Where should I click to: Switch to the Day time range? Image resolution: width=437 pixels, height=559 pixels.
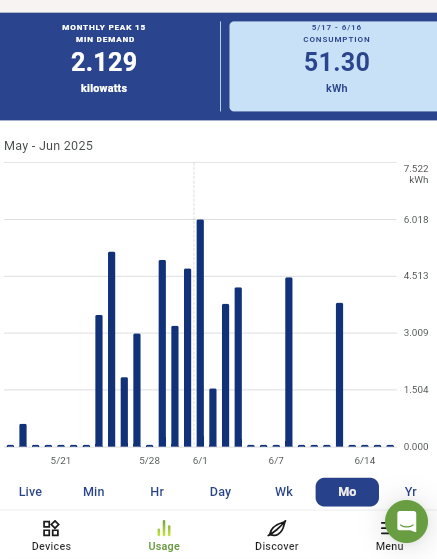pos(220,492)
